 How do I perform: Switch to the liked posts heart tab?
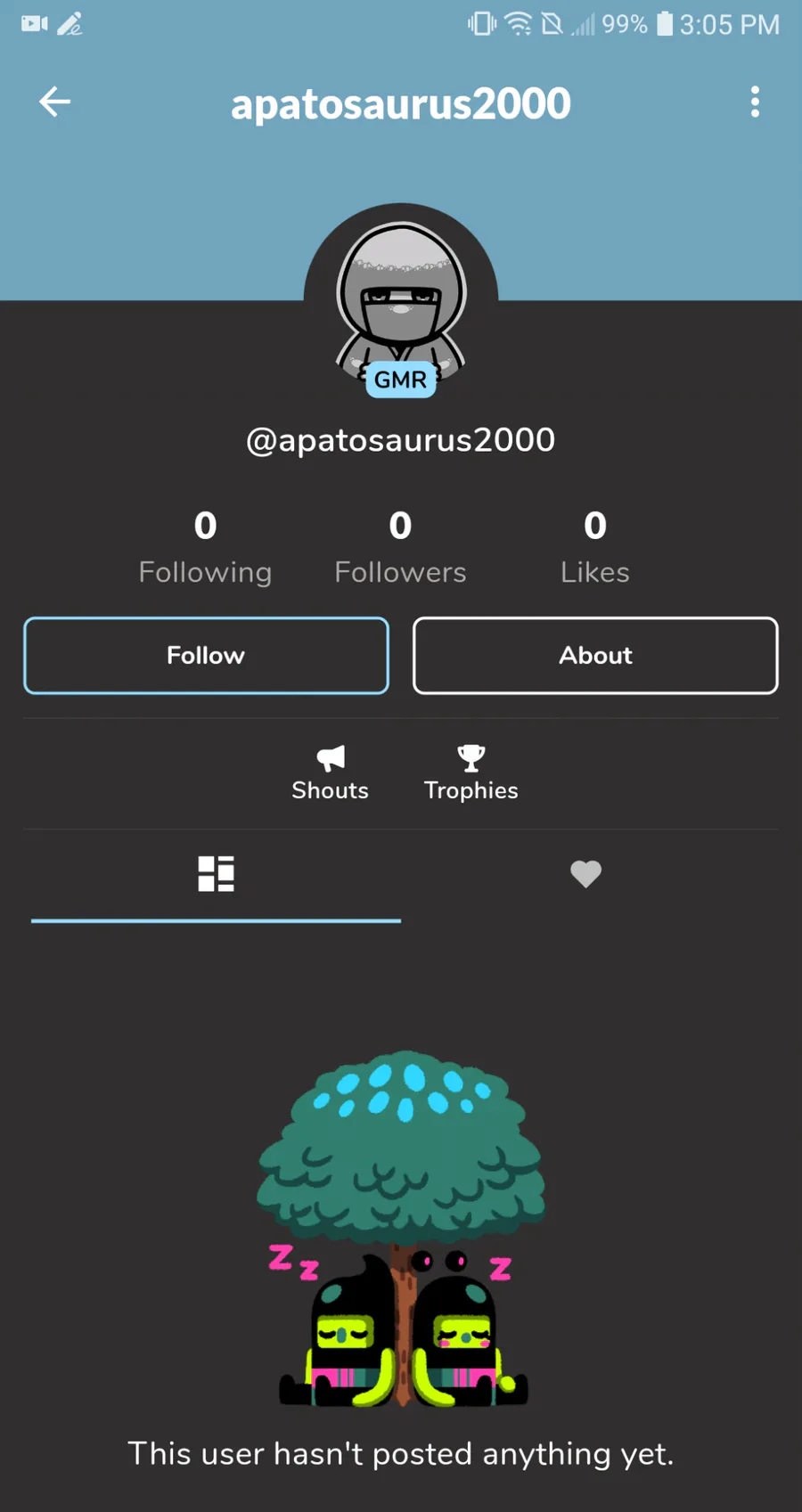(585, 874)
